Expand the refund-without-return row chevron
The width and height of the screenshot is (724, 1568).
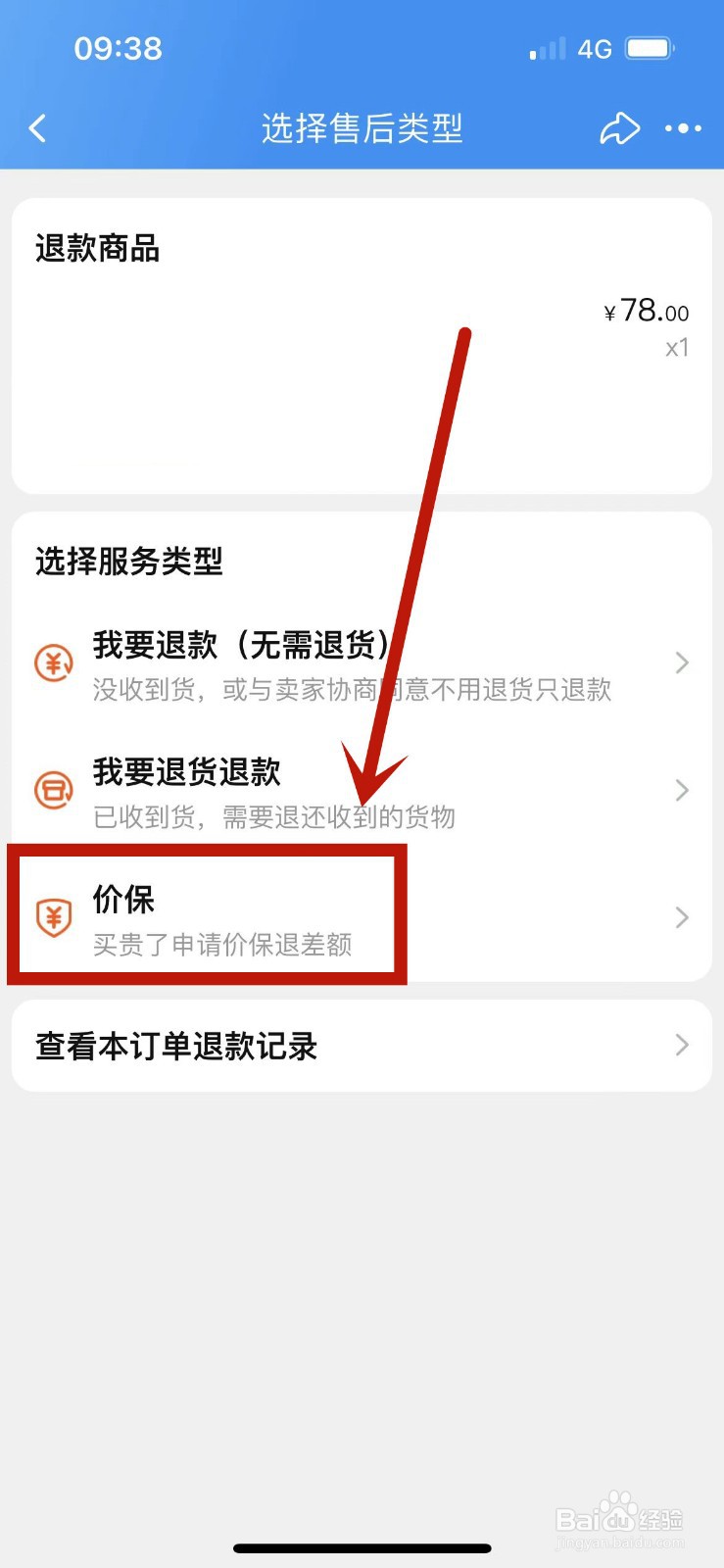(x=682, y=662)
